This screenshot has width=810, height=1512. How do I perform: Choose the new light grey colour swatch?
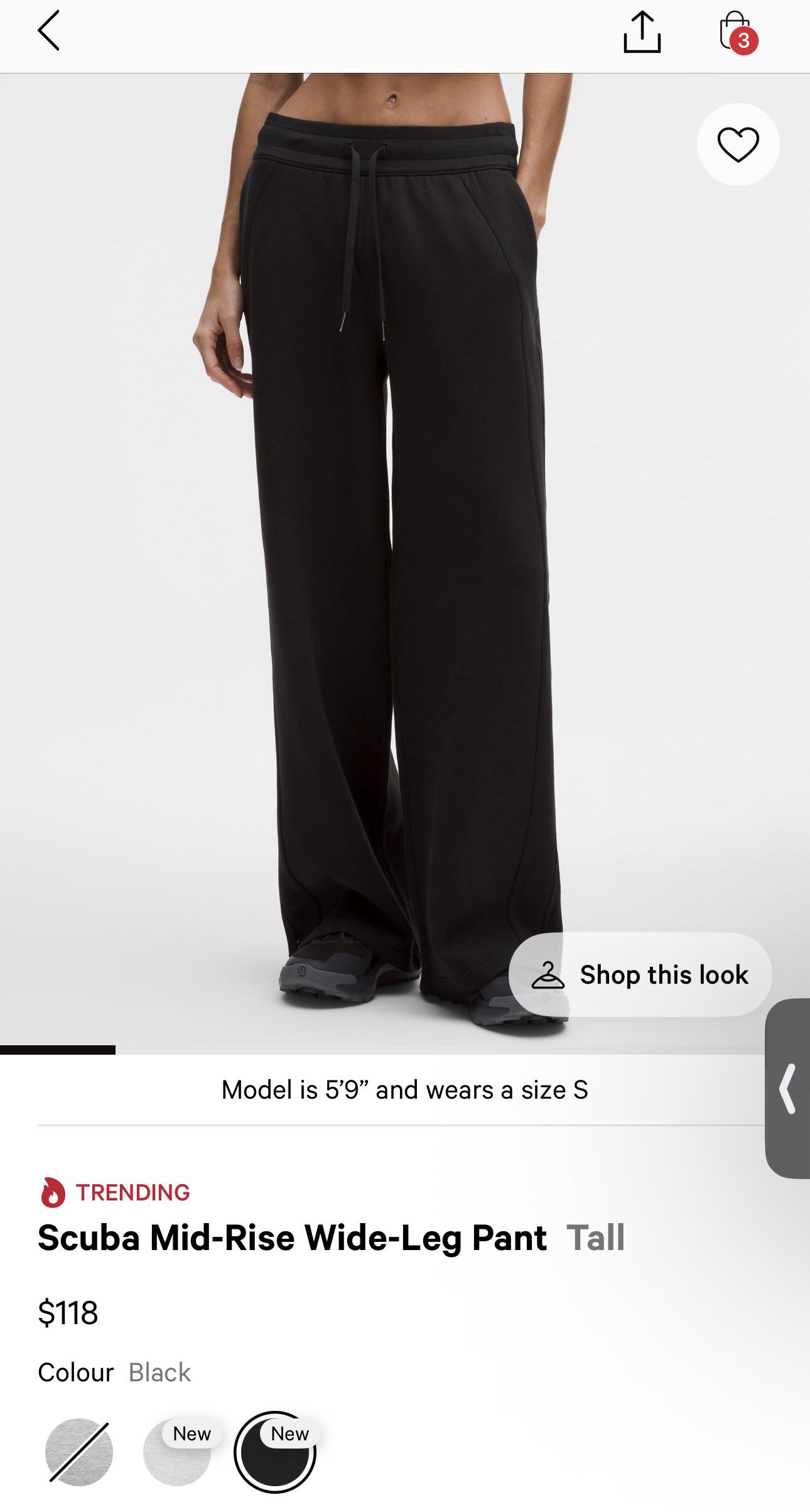click(176, 1453)
